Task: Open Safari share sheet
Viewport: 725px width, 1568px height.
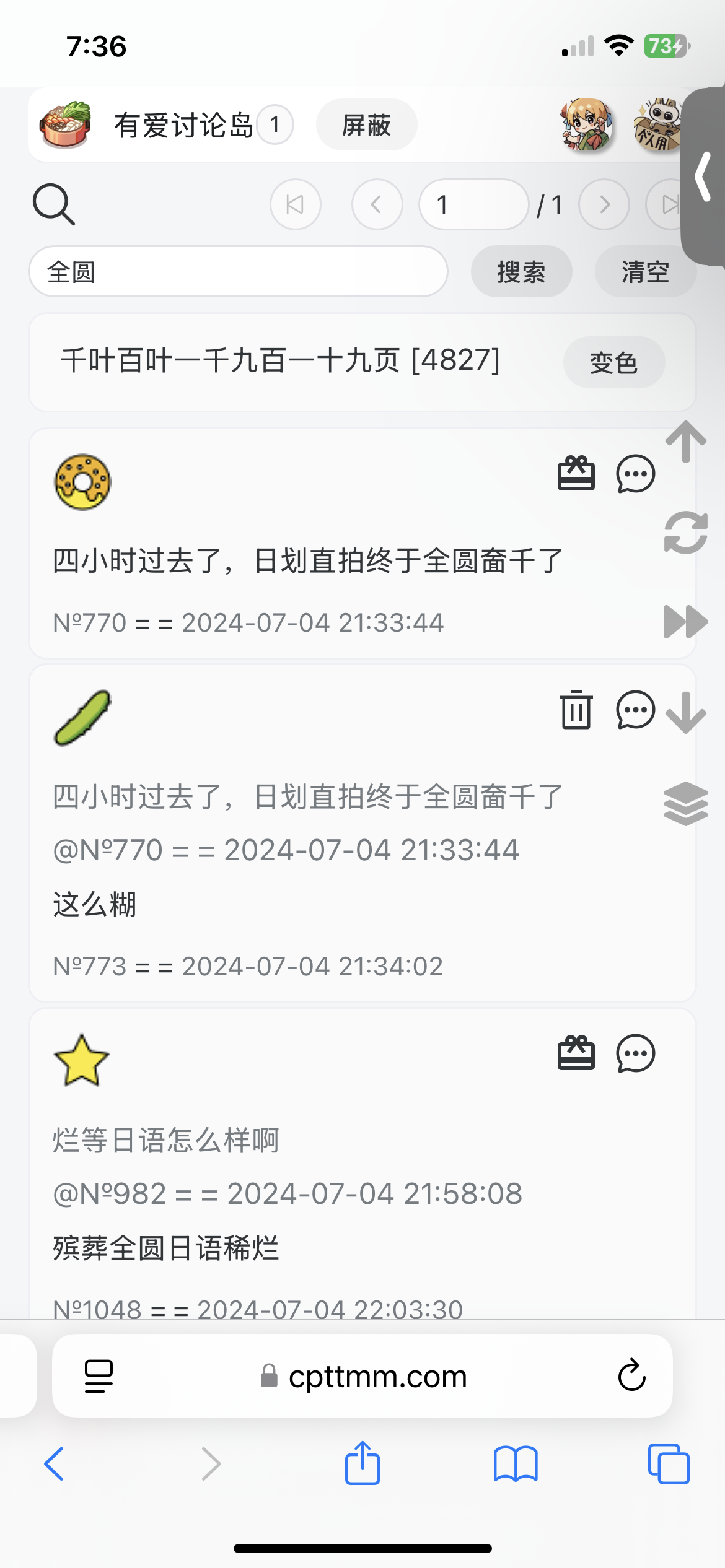Action: click(x=362, y=1463)
